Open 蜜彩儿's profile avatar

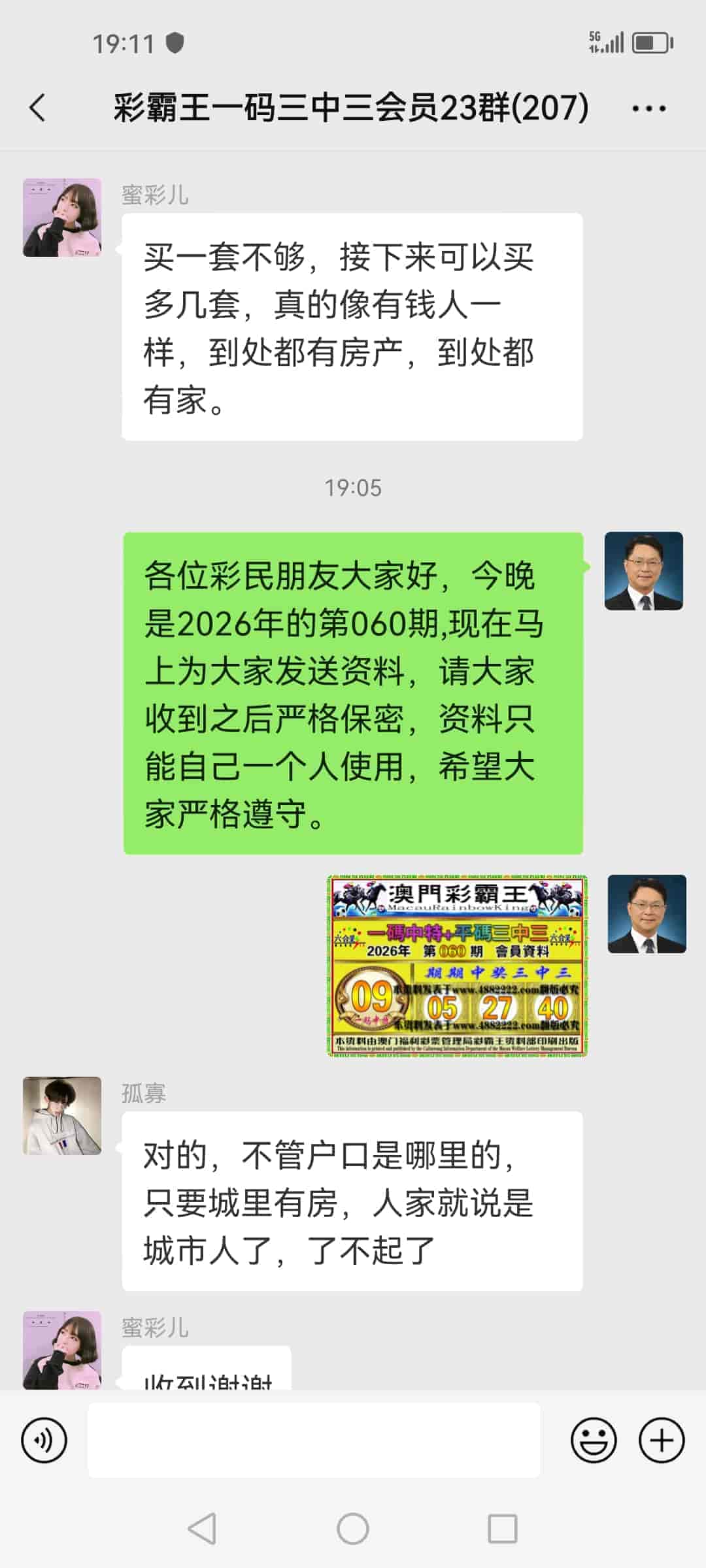tap(62, 216)
